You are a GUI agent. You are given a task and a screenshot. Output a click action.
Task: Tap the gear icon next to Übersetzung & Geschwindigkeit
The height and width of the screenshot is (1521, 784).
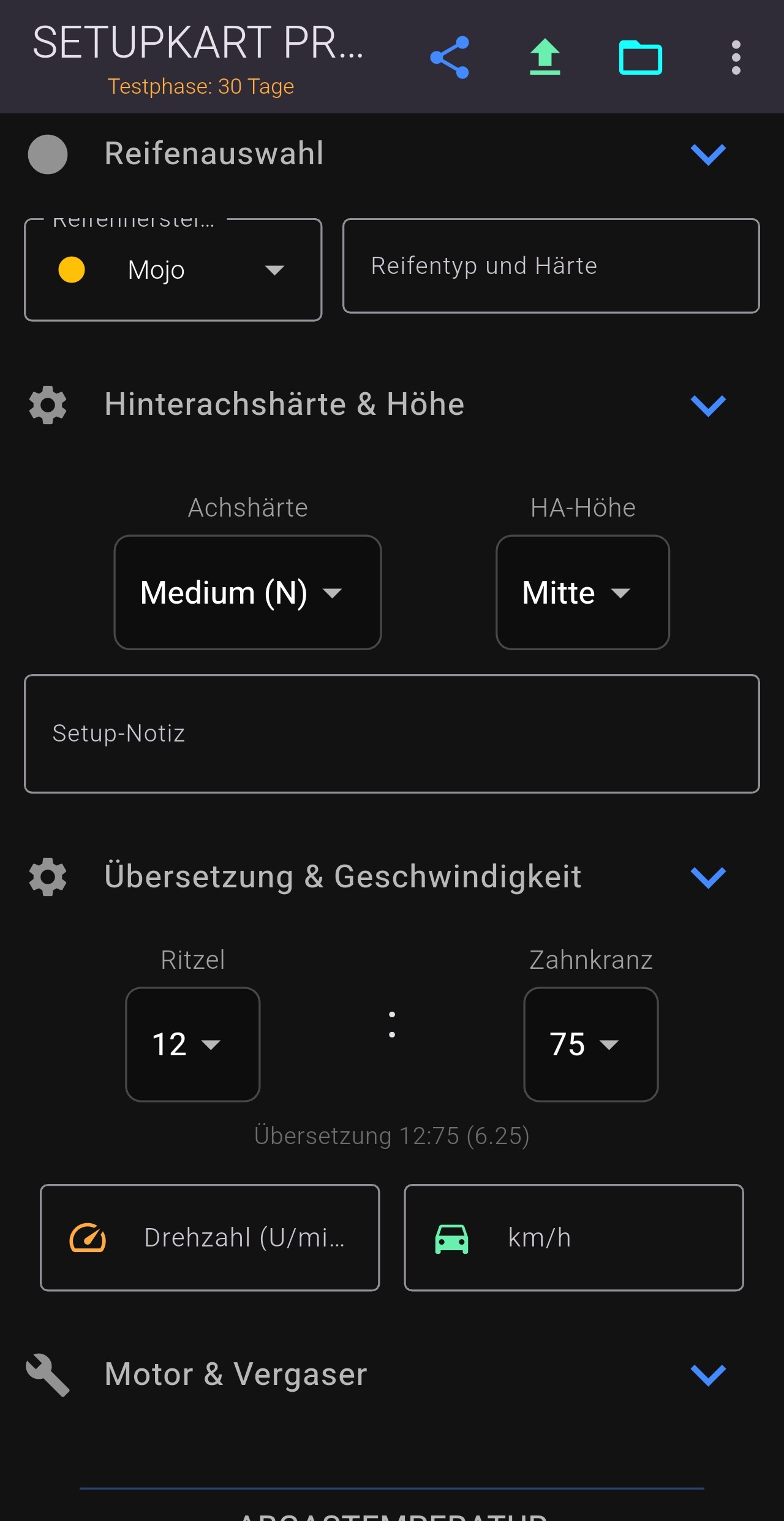point(47,878)
